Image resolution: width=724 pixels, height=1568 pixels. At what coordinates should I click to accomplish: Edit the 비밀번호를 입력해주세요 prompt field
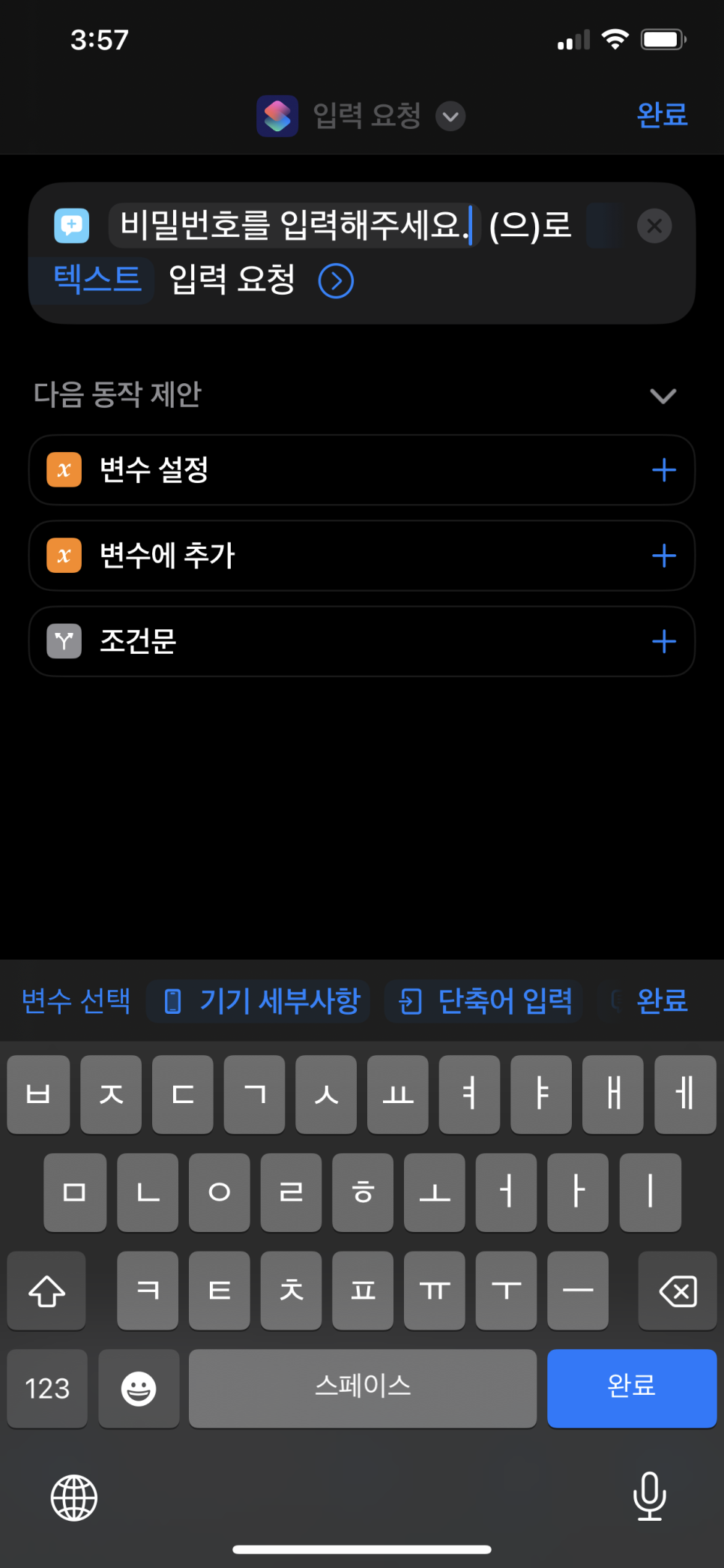pyautogui.click(x=295, y=225)
